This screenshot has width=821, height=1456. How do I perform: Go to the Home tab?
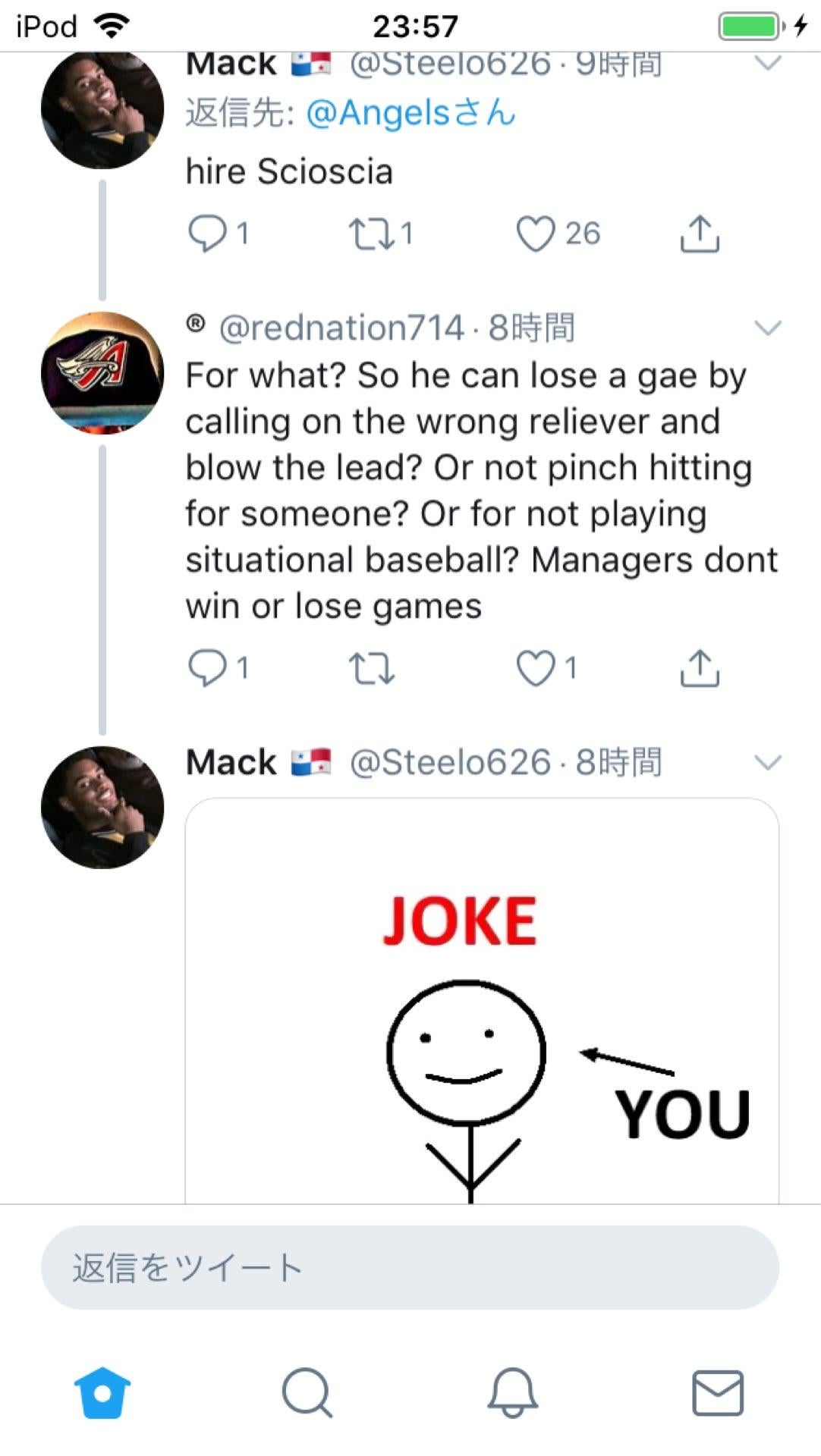(x=102, y=1392)
